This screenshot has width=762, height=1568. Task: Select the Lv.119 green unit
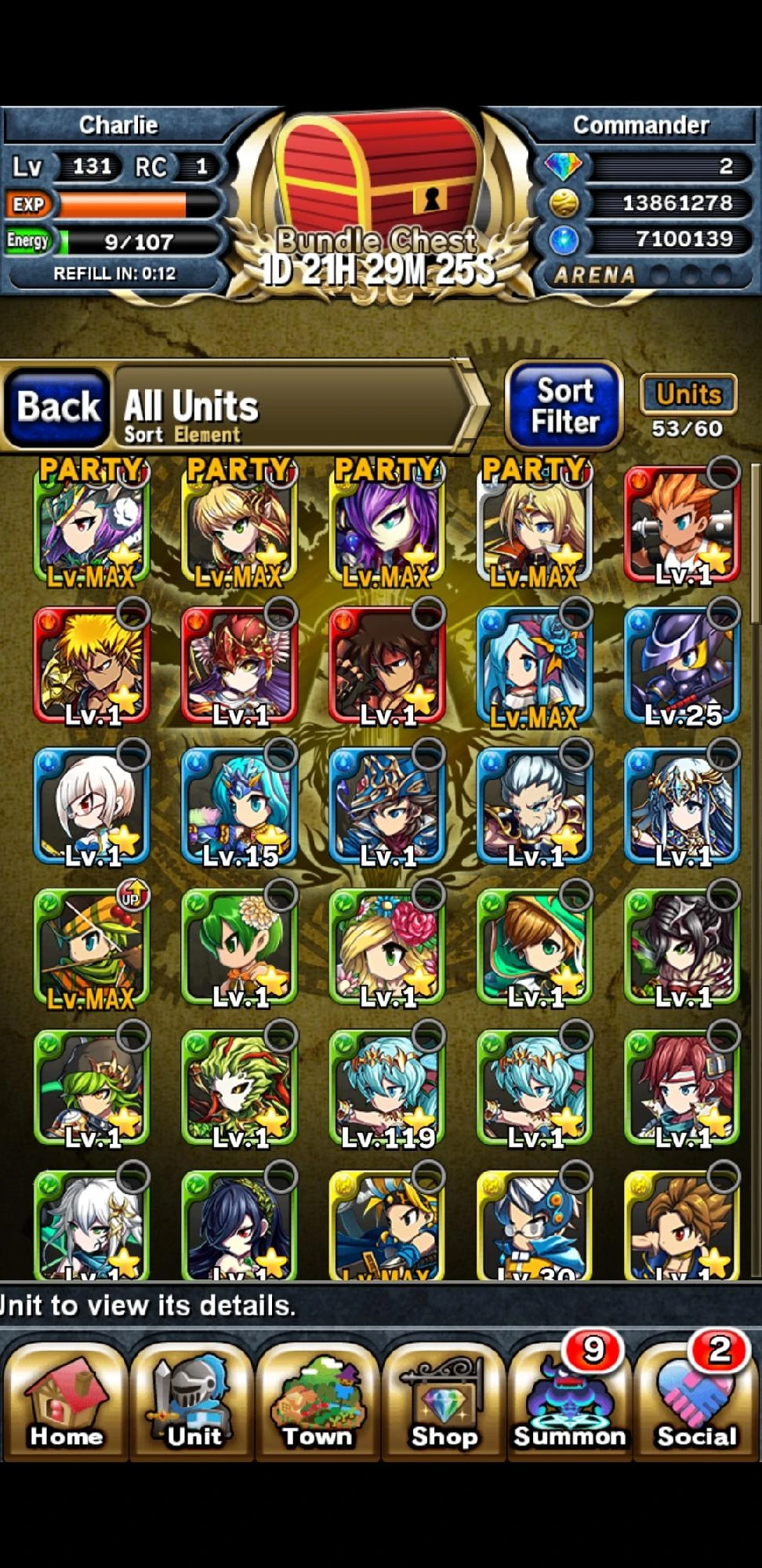point(387,1087)
